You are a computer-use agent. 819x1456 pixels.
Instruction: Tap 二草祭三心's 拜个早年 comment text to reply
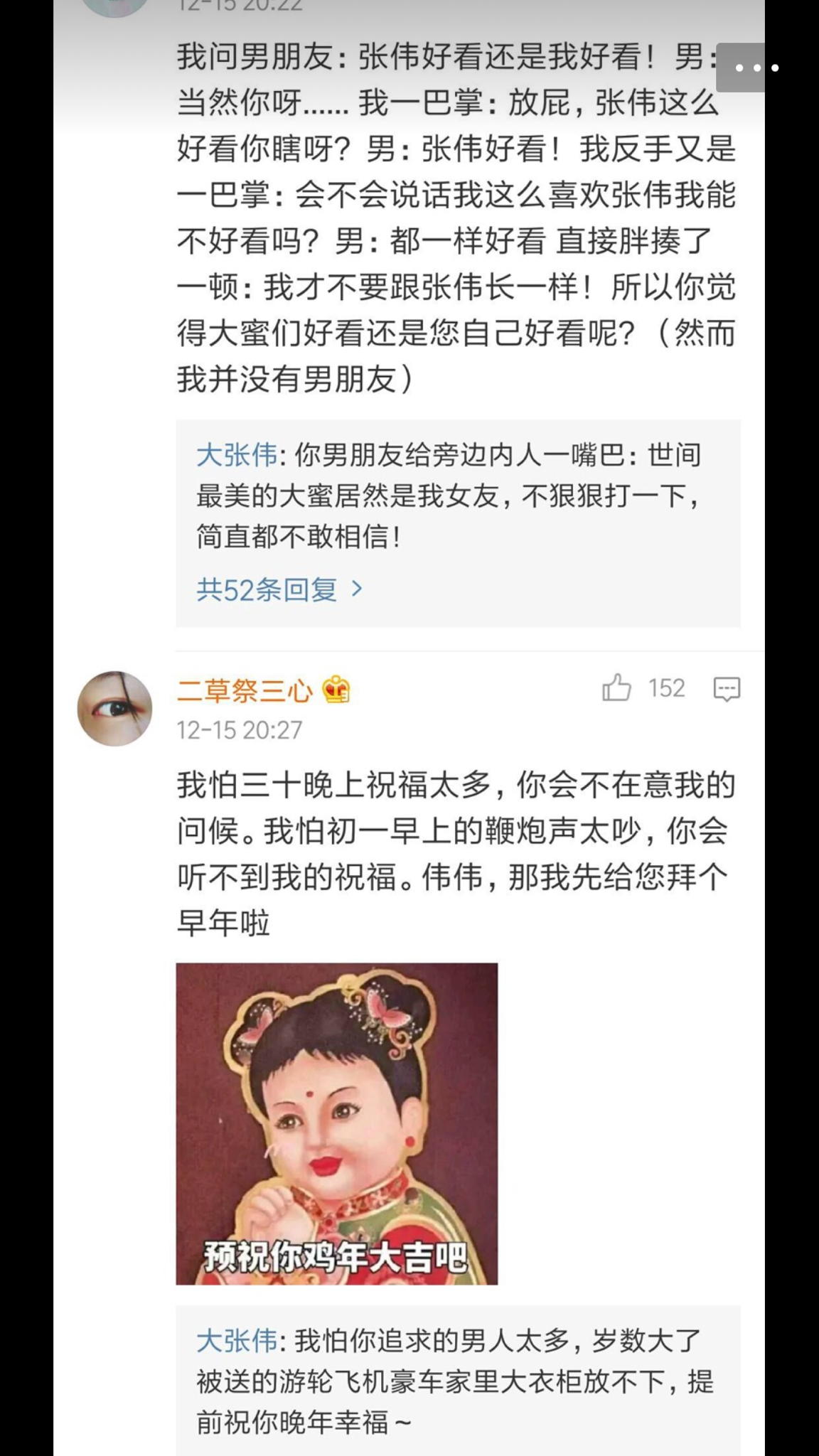point(455,853)
